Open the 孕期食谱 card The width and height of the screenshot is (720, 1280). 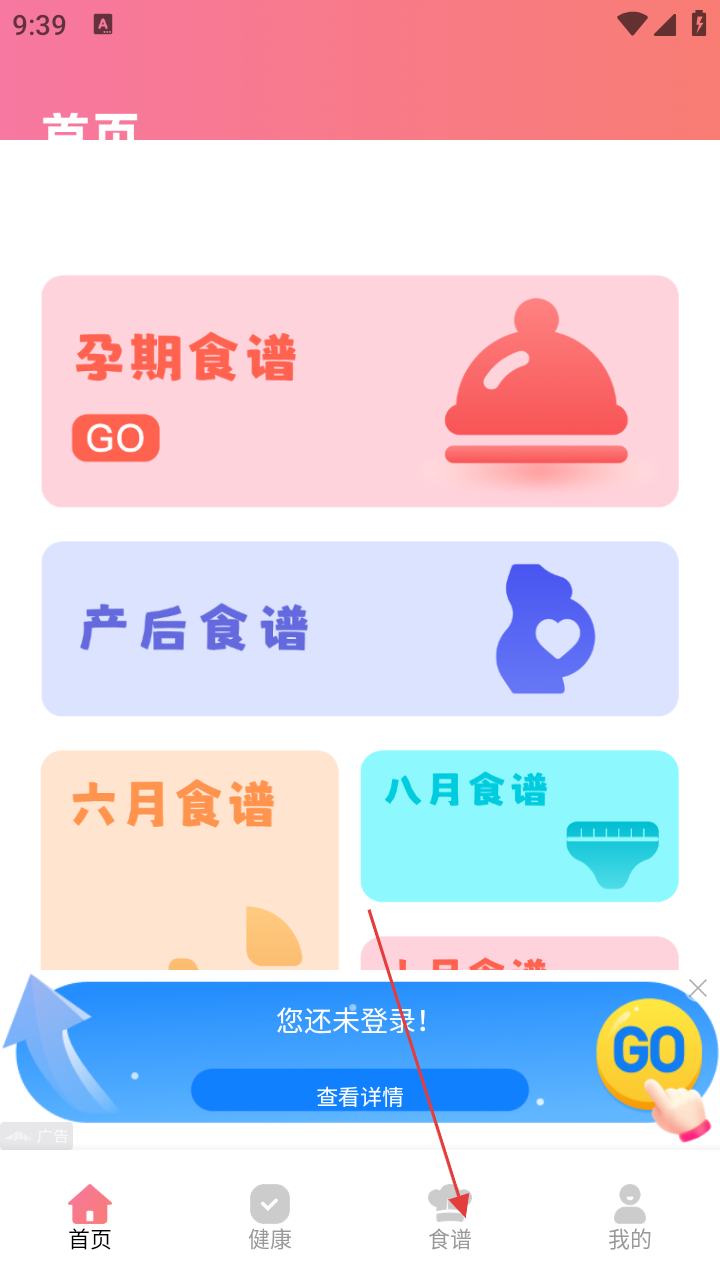pyautogui.click(x=360, y=391)
